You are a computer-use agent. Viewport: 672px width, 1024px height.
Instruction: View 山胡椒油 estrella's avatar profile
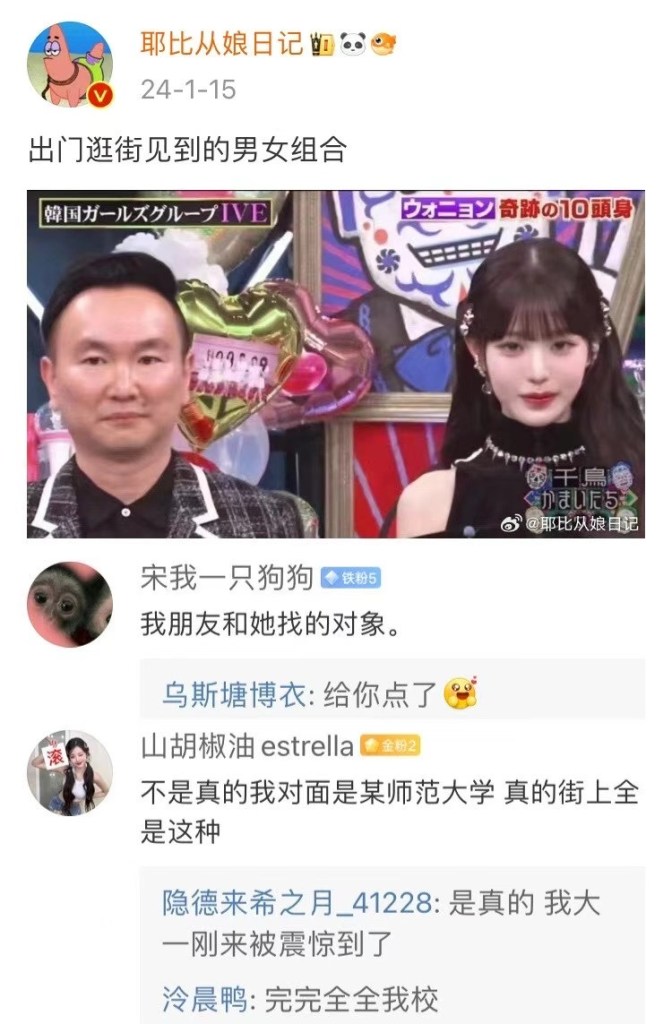(x=70, y=772)
